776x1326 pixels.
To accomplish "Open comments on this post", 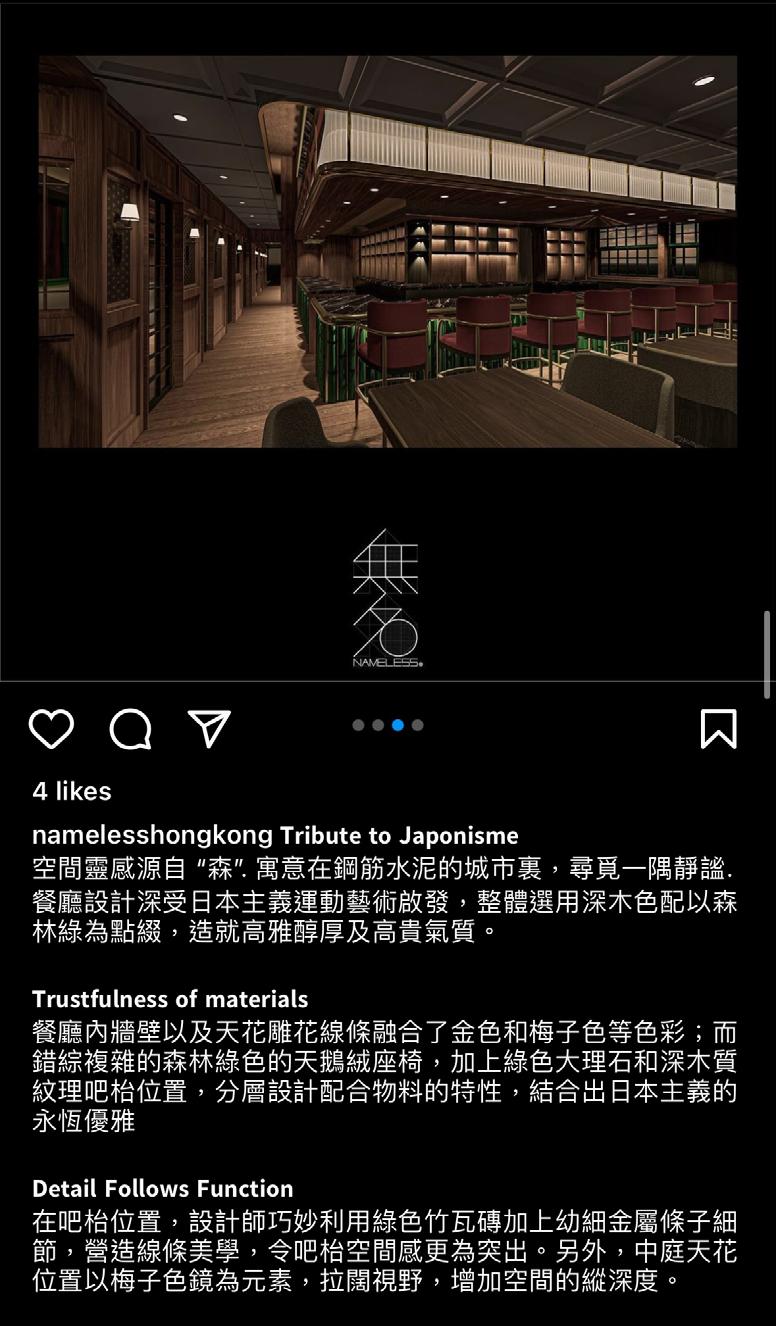I will (x=130, y=729).
